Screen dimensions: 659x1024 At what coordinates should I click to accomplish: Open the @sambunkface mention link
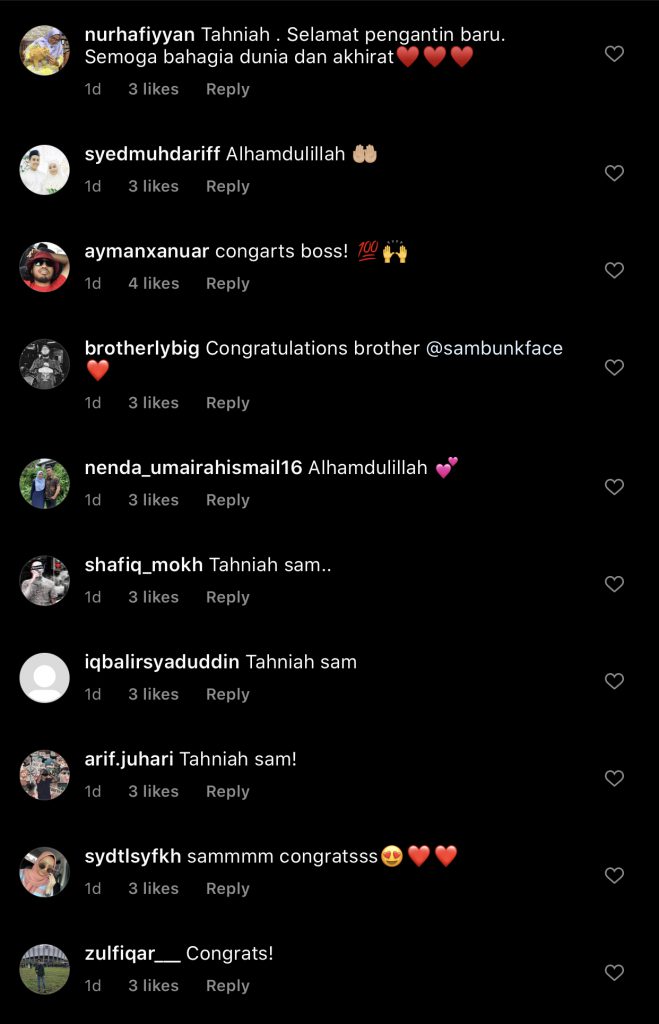pos(494,348)
